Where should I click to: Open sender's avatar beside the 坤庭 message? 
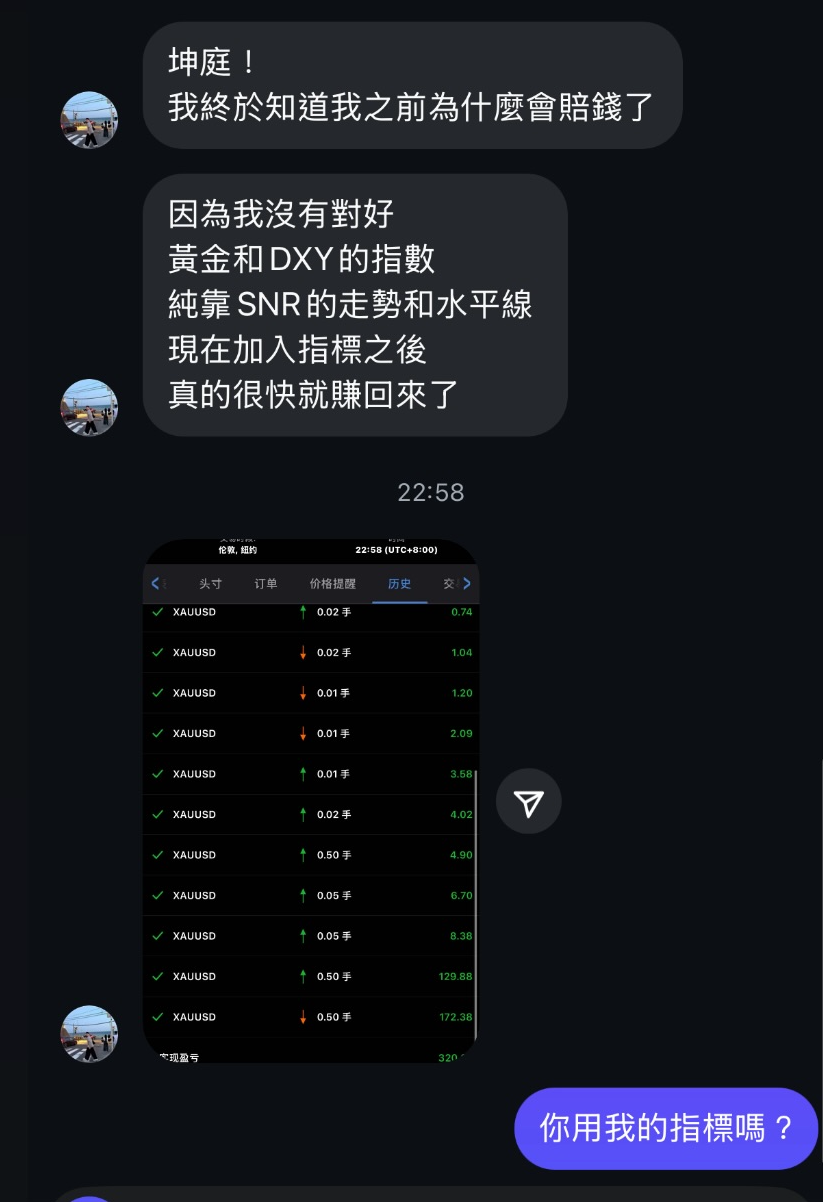[90, 120]
